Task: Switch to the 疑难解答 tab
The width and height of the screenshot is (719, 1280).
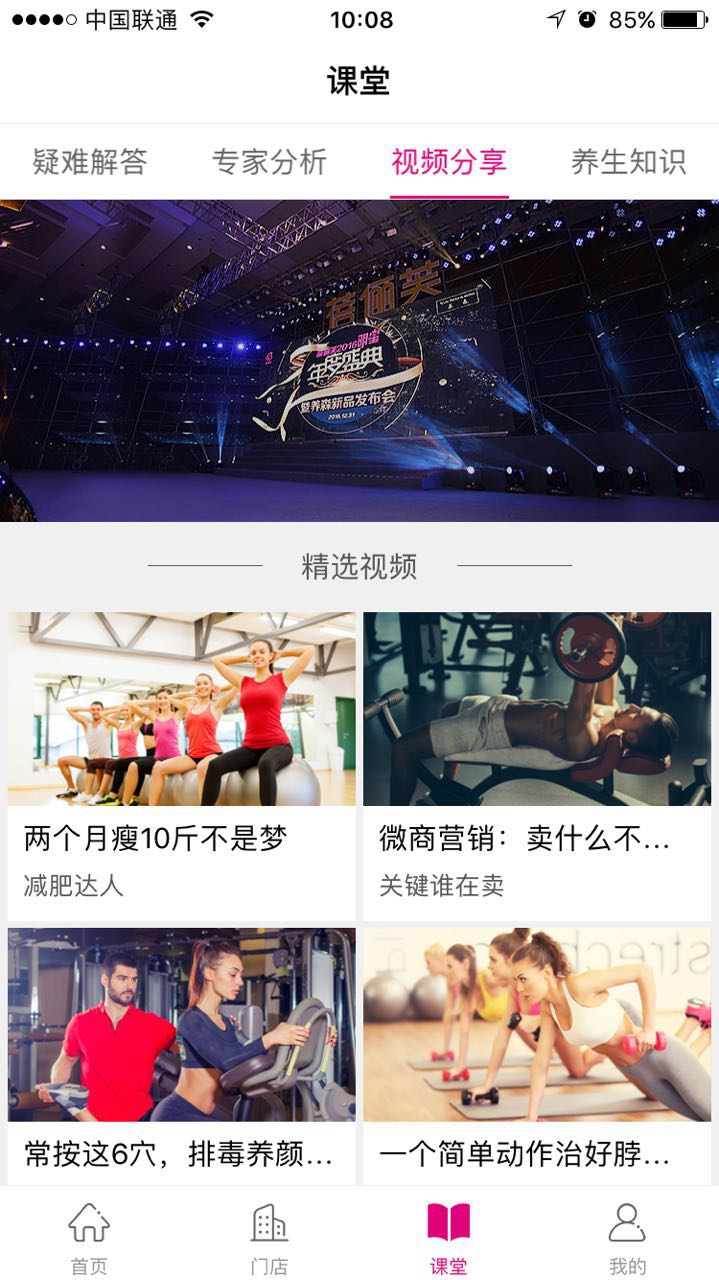Action: click(x=90, y=162)
